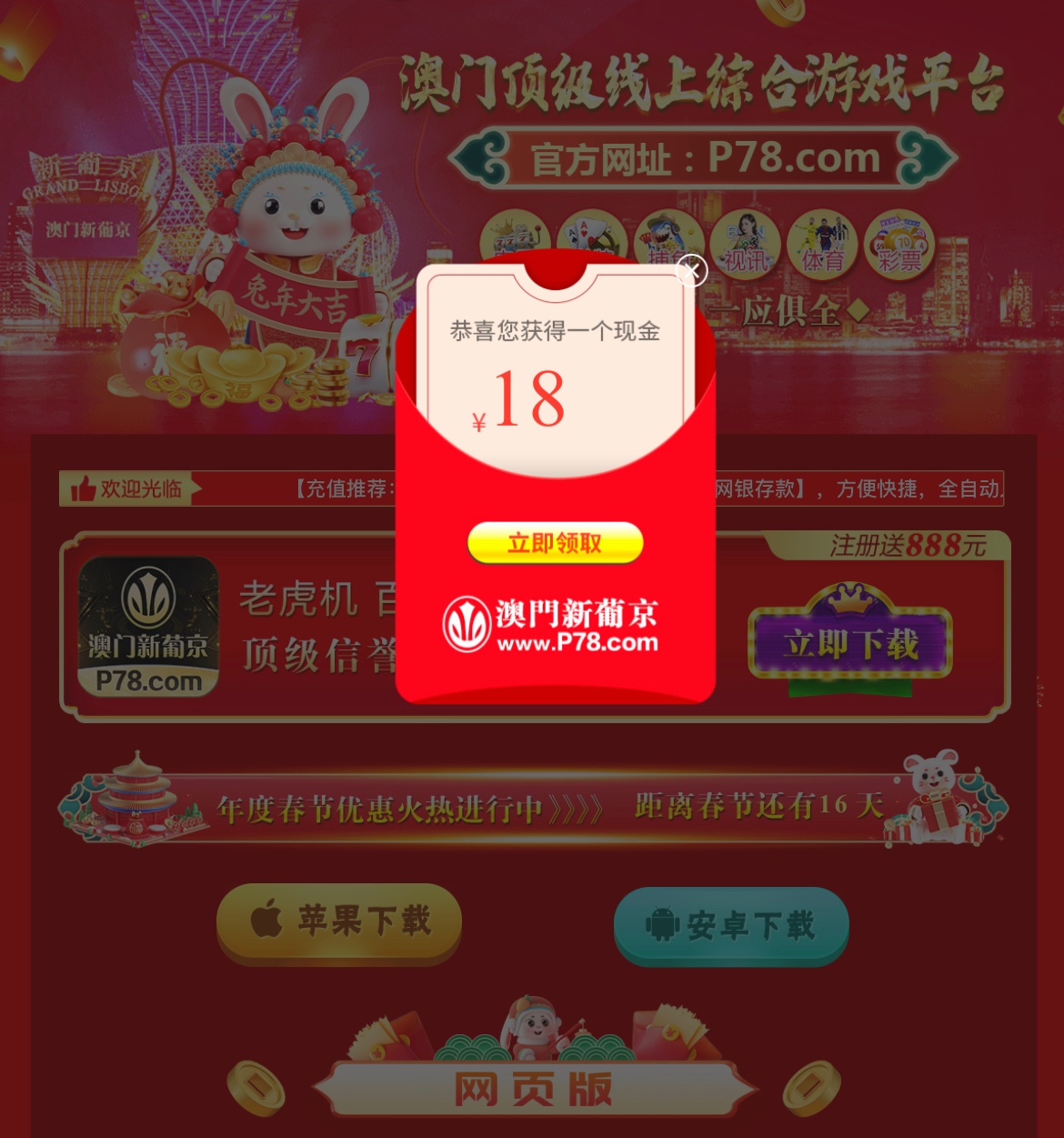1064x1138 pixels.
Task: Tap the 立即下载 download button
Action: 850,645
